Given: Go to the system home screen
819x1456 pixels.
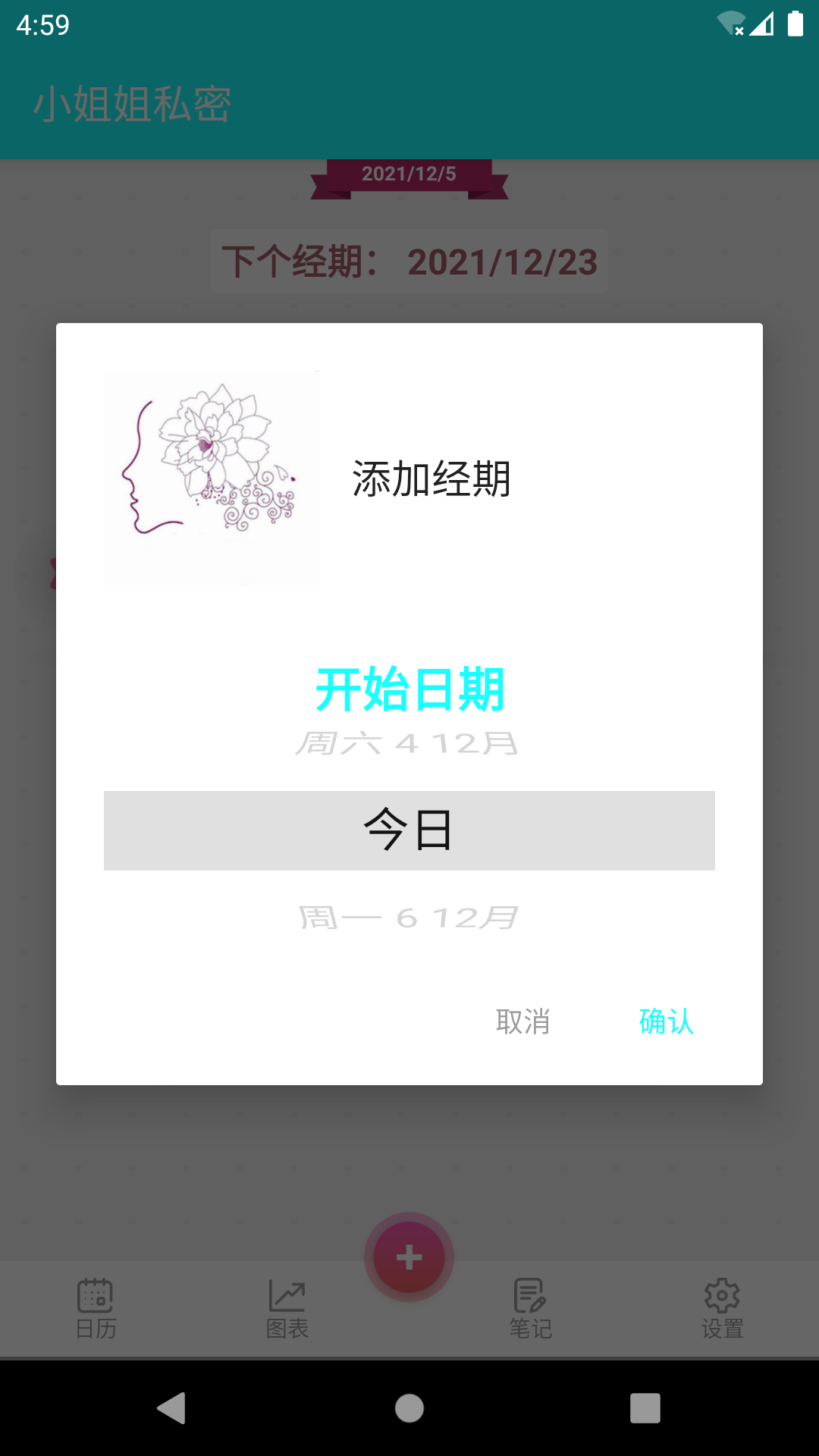Looking at the screenshot, I should click(x=409, y=1408).
